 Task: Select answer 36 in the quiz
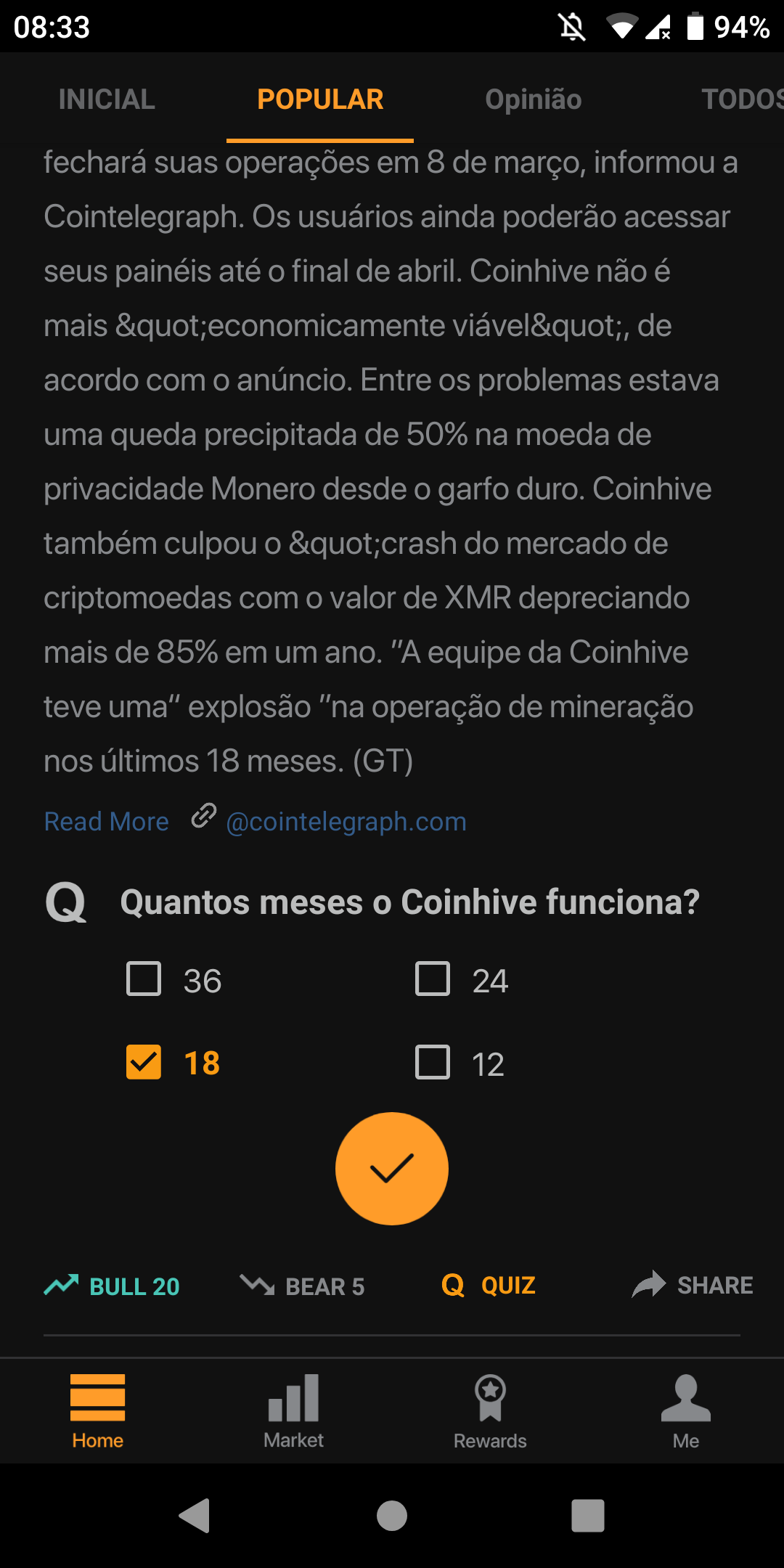144,979
